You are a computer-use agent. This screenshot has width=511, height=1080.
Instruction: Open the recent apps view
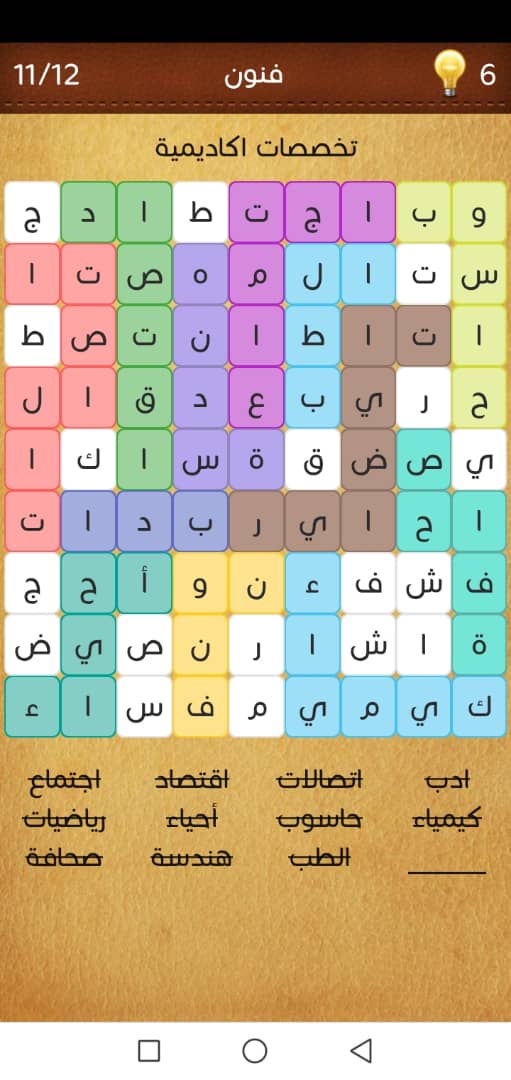[x=149, y=1050]
